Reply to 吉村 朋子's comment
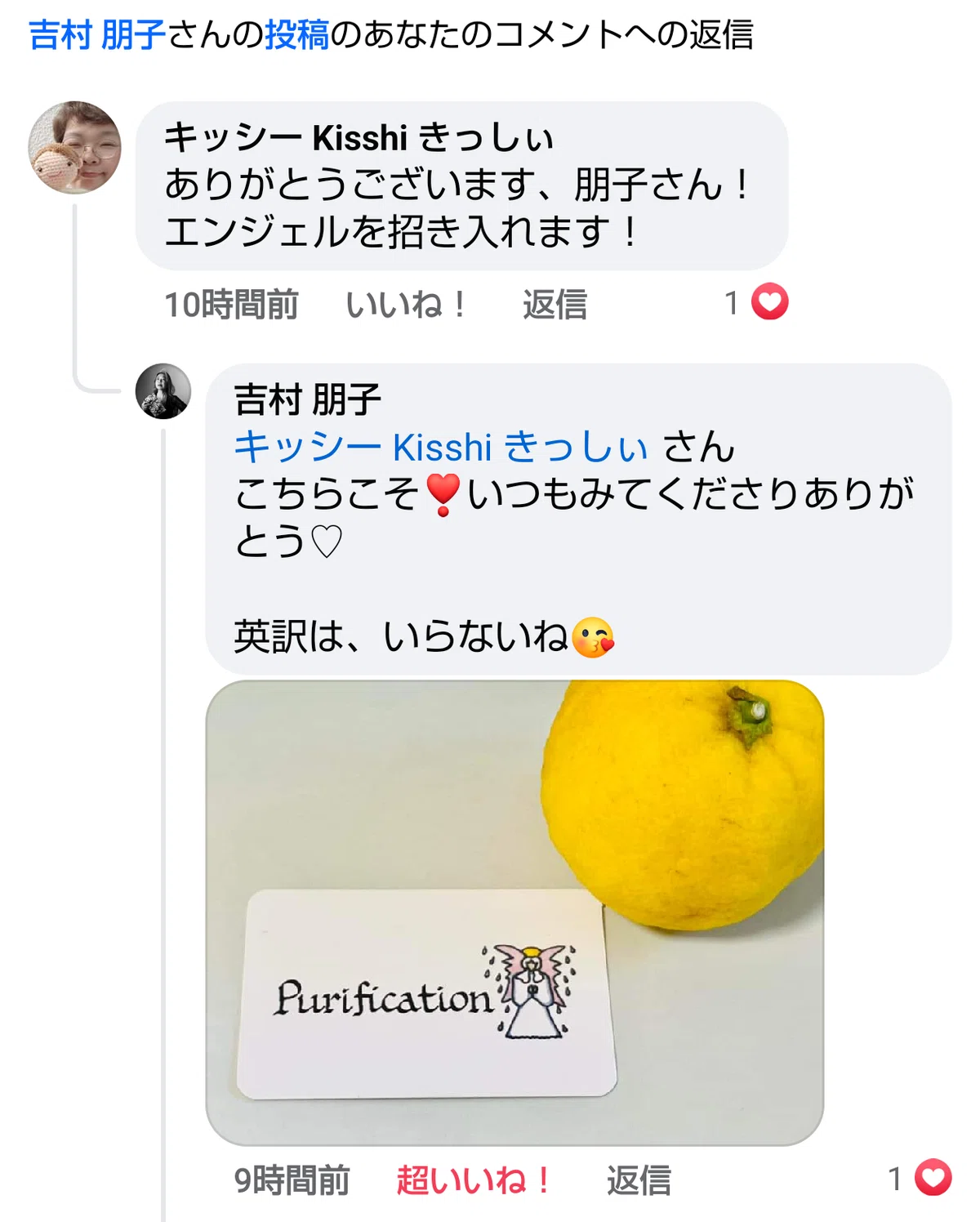This screenshot has height=1222, width=980. (639, 1180)
